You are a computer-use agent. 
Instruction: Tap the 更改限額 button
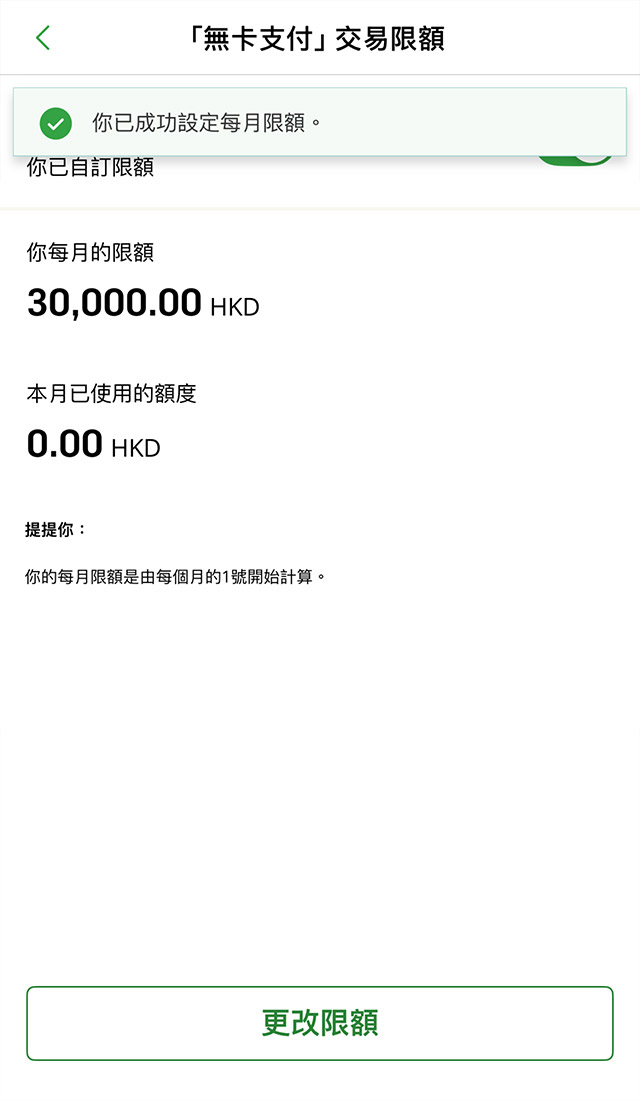coord(320,1023)
